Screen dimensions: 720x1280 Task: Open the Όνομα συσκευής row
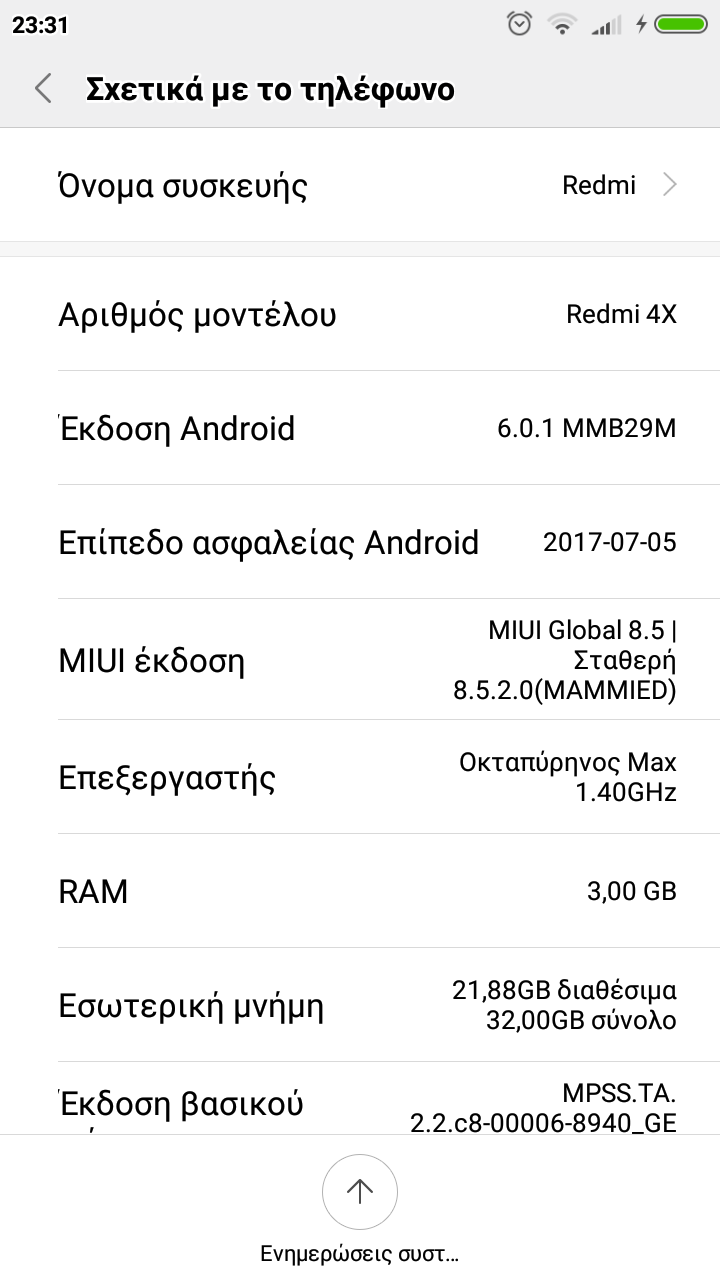(360, 186)
